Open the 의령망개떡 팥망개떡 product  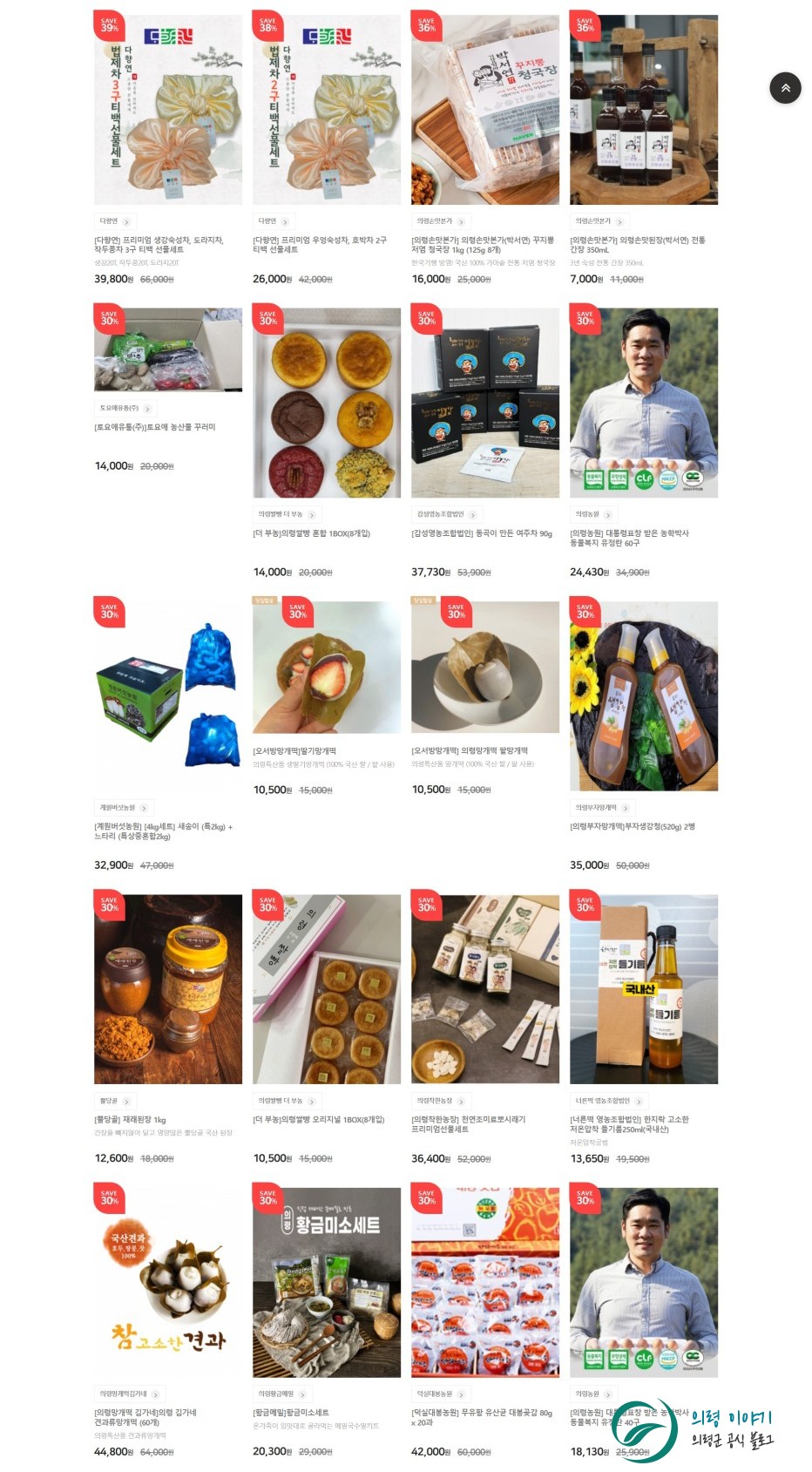pyautogui.click(x=485, y=667)
